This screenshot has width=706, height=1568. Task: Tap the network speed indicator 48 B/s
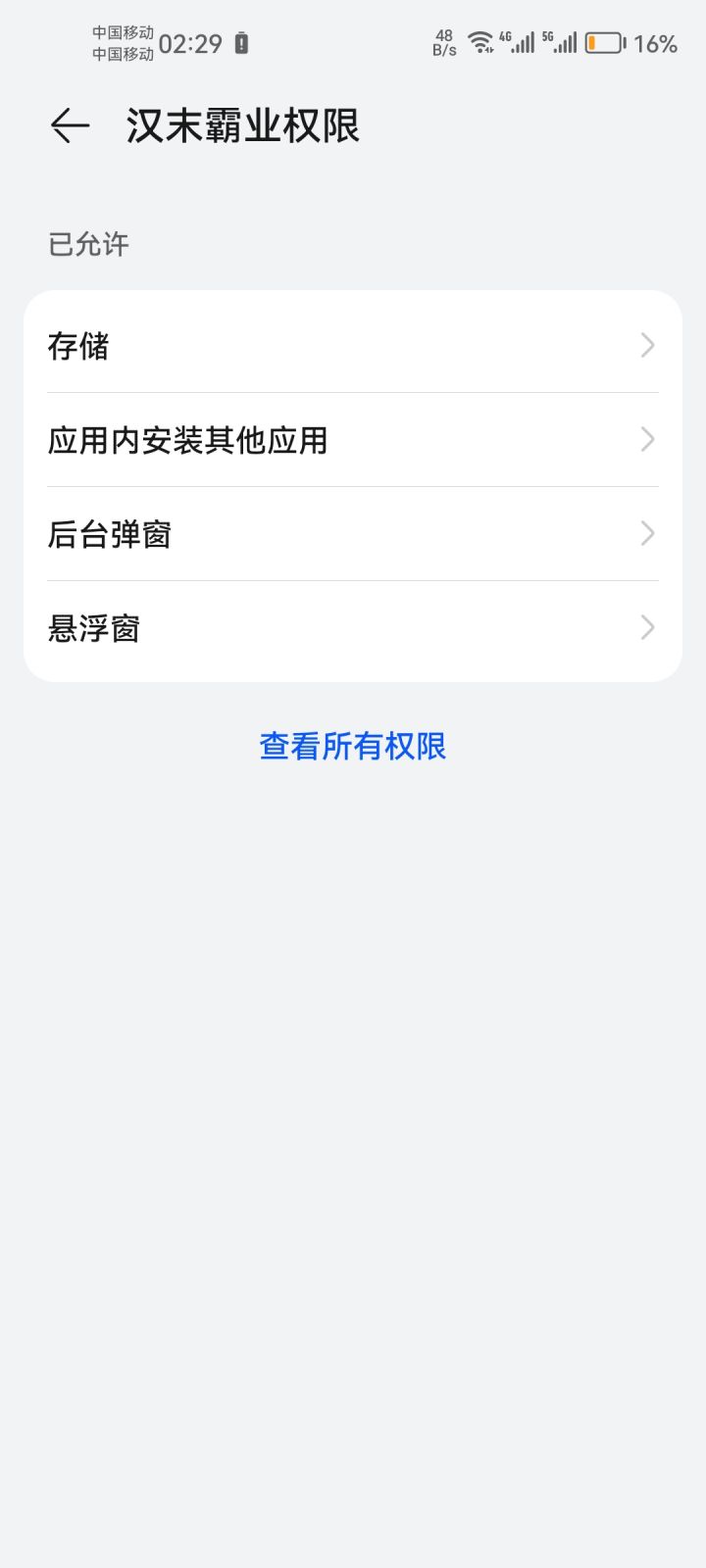(442, 43)
